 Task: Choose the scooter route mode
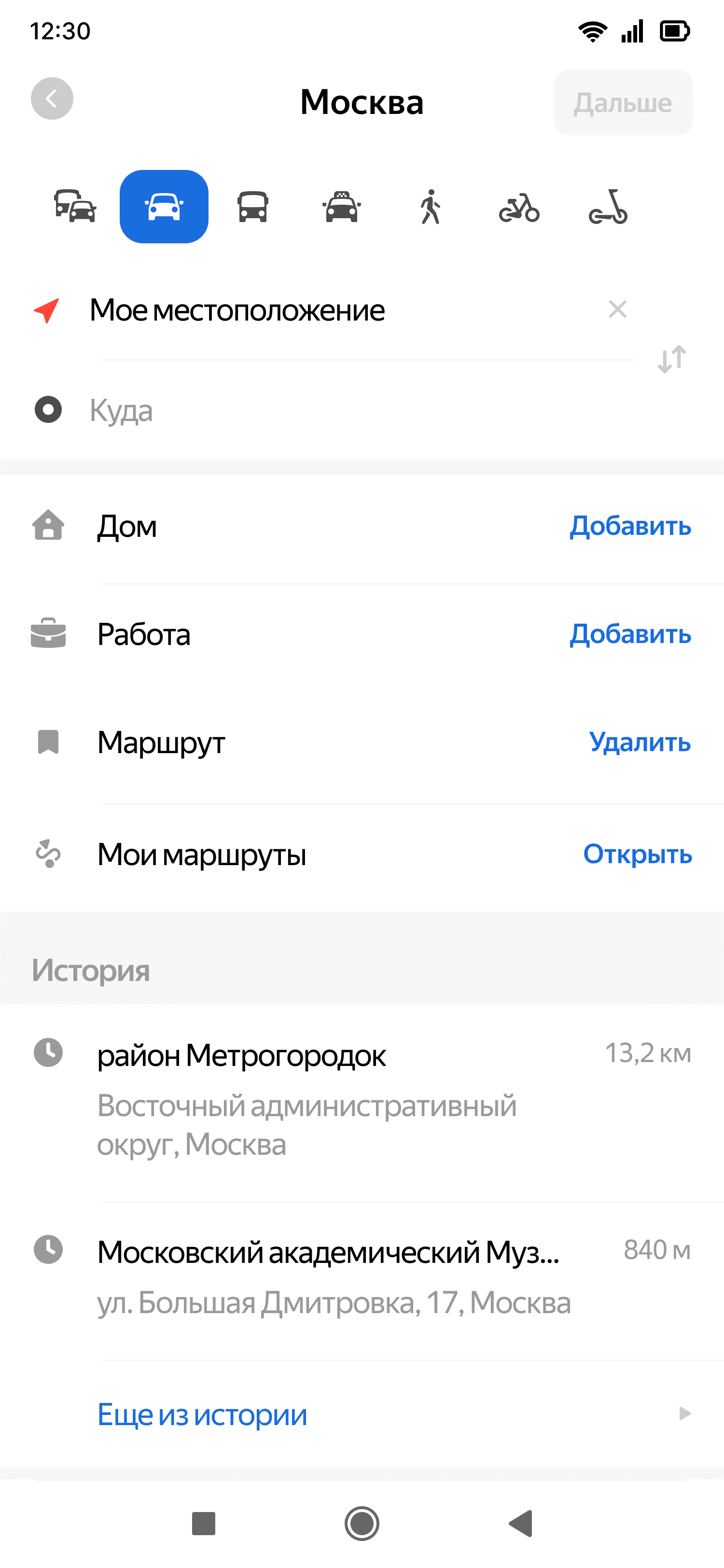pos(608,207)
